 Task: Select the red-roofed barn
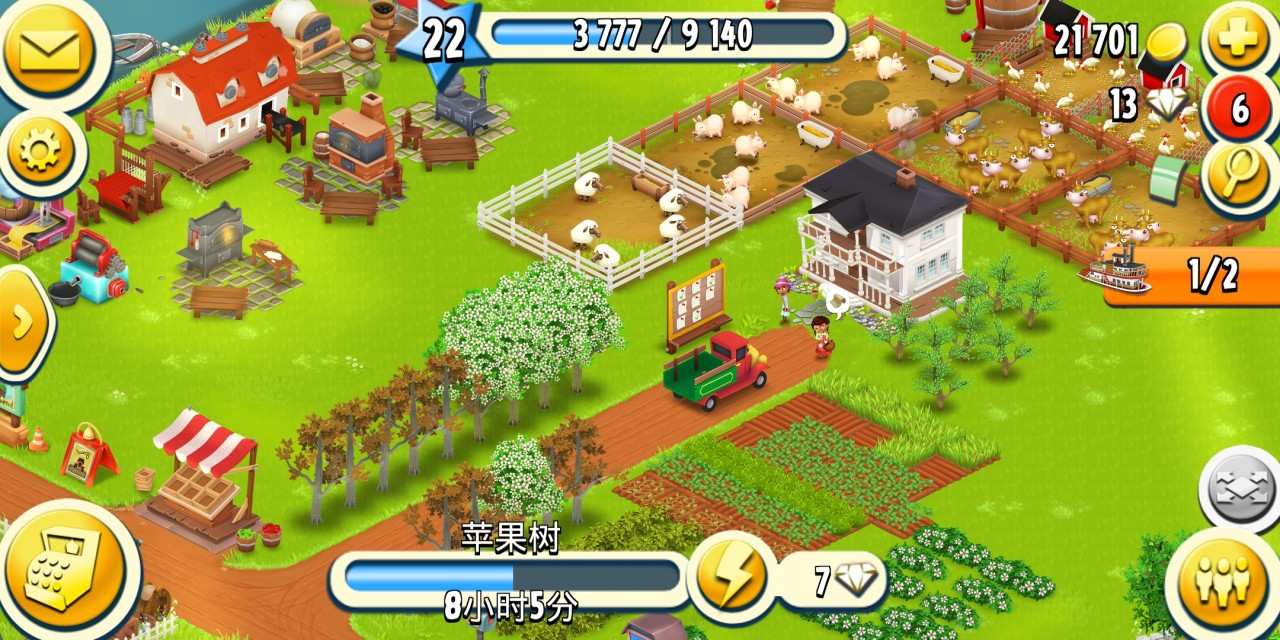pyautogui.click(x=222, y=95)
